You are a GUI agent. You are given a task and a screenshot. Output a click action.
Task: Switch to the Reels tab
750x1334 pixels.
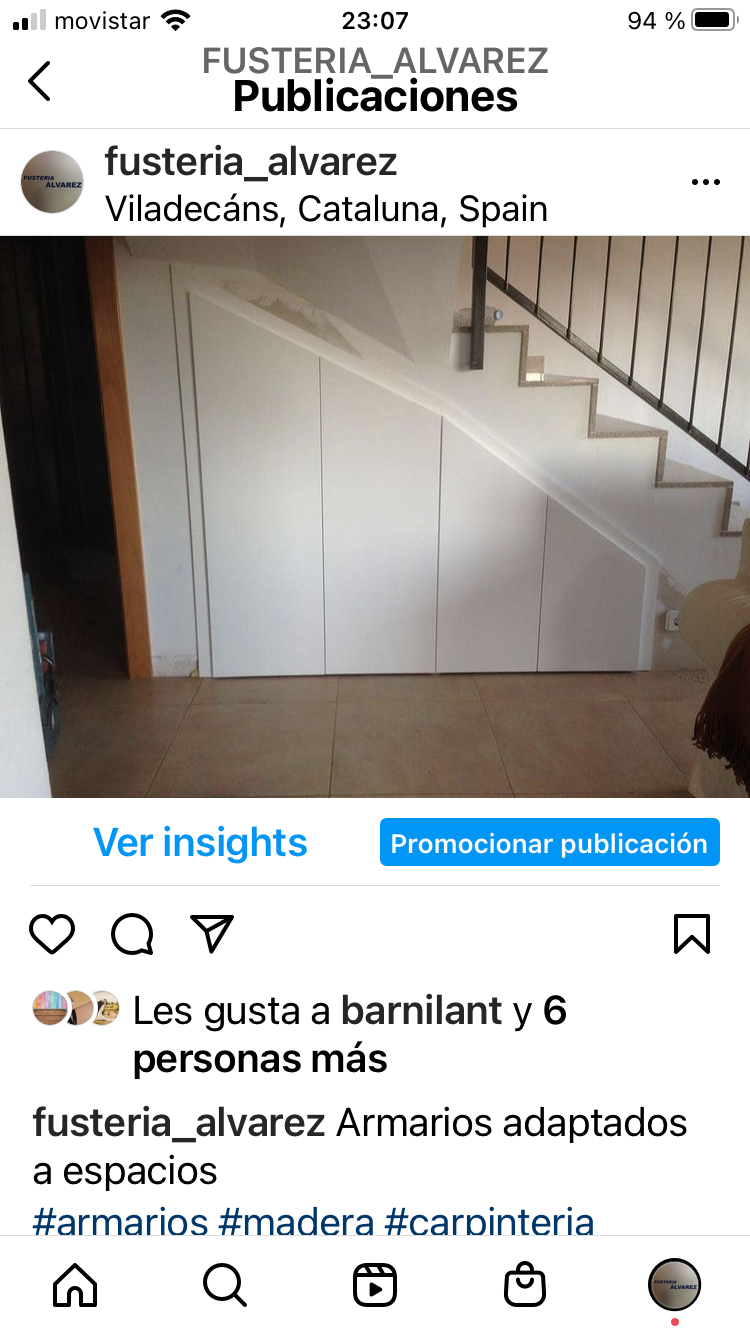[375, 1285]
